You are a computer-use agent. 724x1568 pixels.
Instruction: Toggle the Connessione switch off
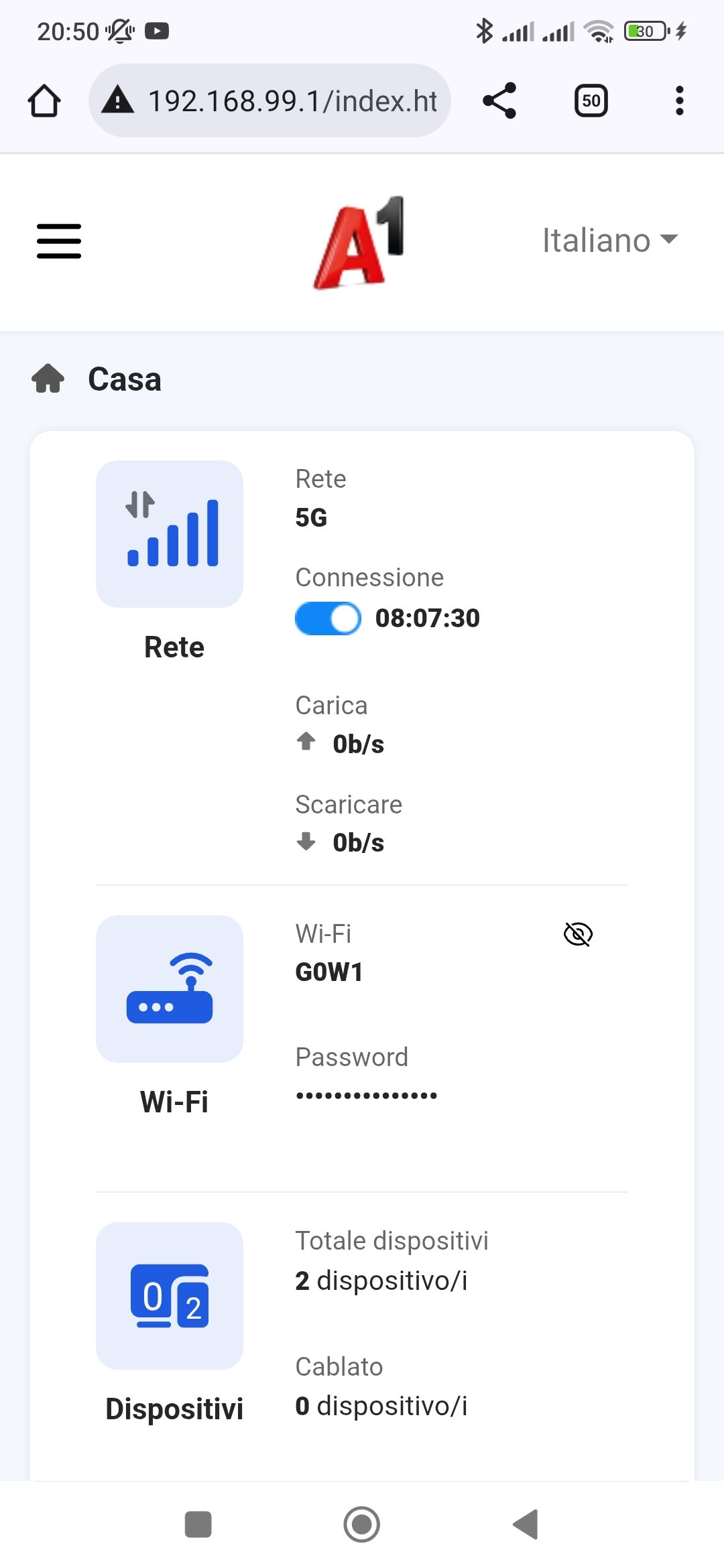coord(328,618)
